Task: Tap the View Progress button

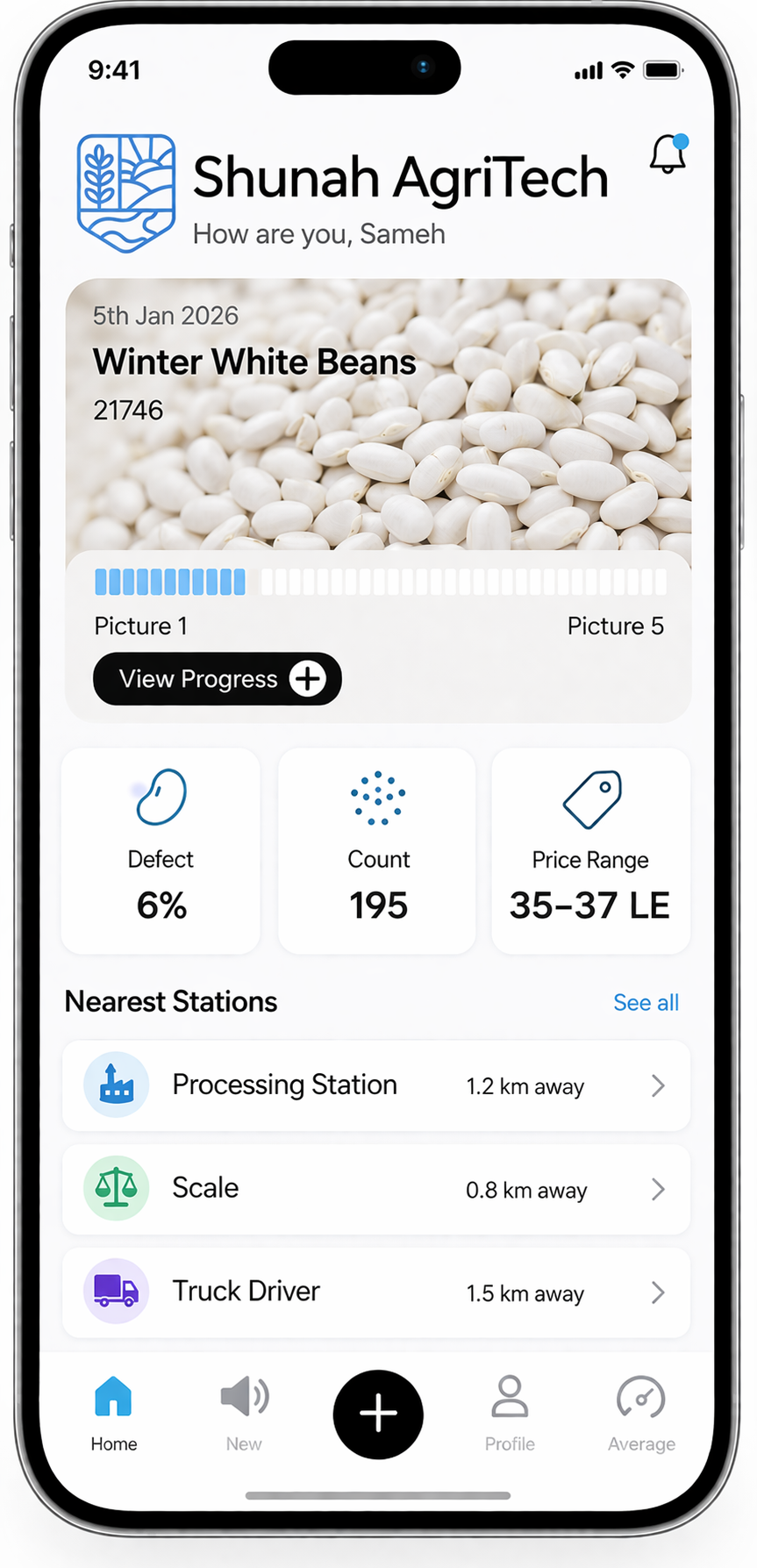Action: (x=217, y=678)
